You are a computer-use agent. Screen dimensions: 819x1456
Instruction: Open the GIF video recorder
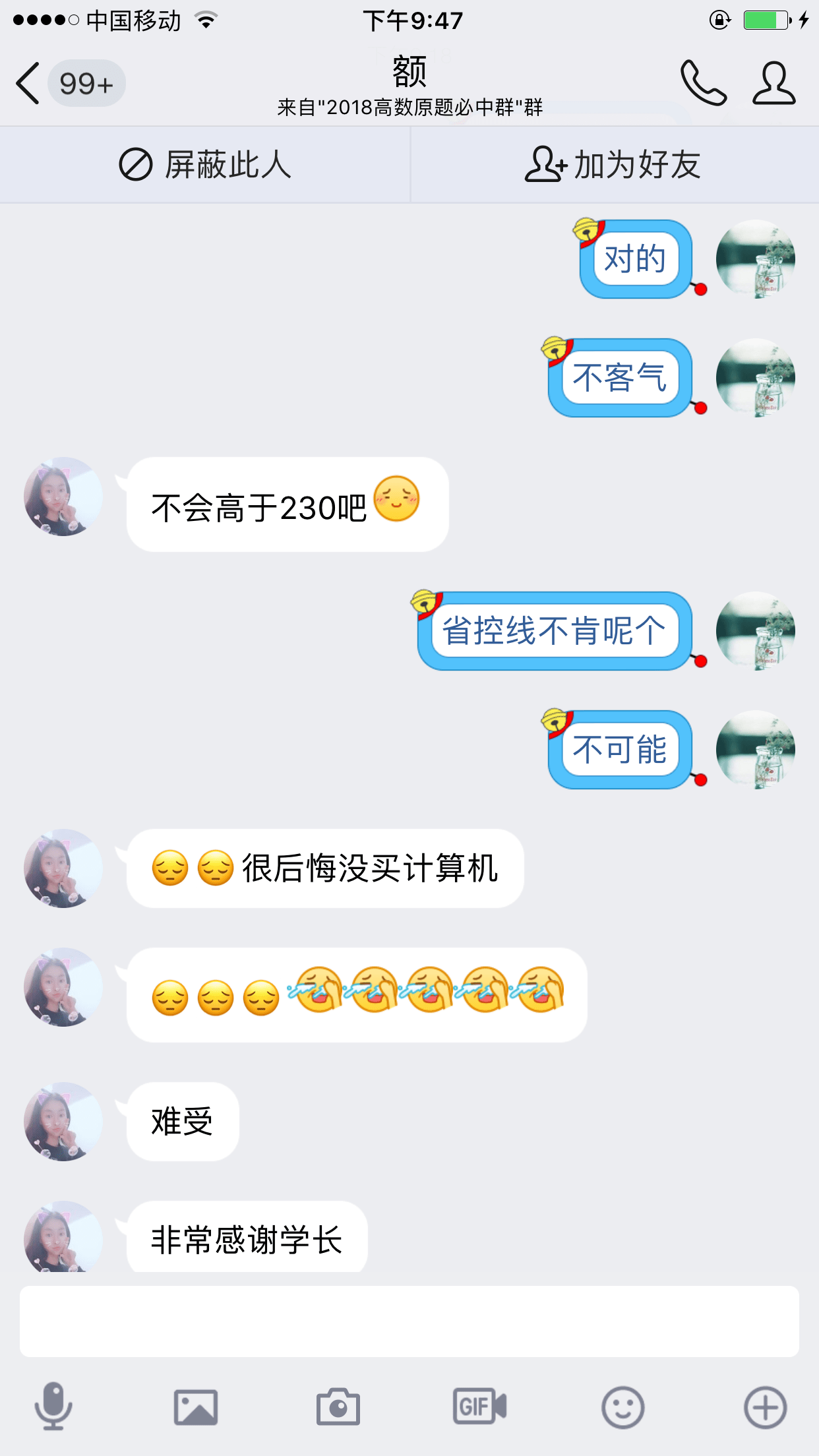(x=480, y=1407)
